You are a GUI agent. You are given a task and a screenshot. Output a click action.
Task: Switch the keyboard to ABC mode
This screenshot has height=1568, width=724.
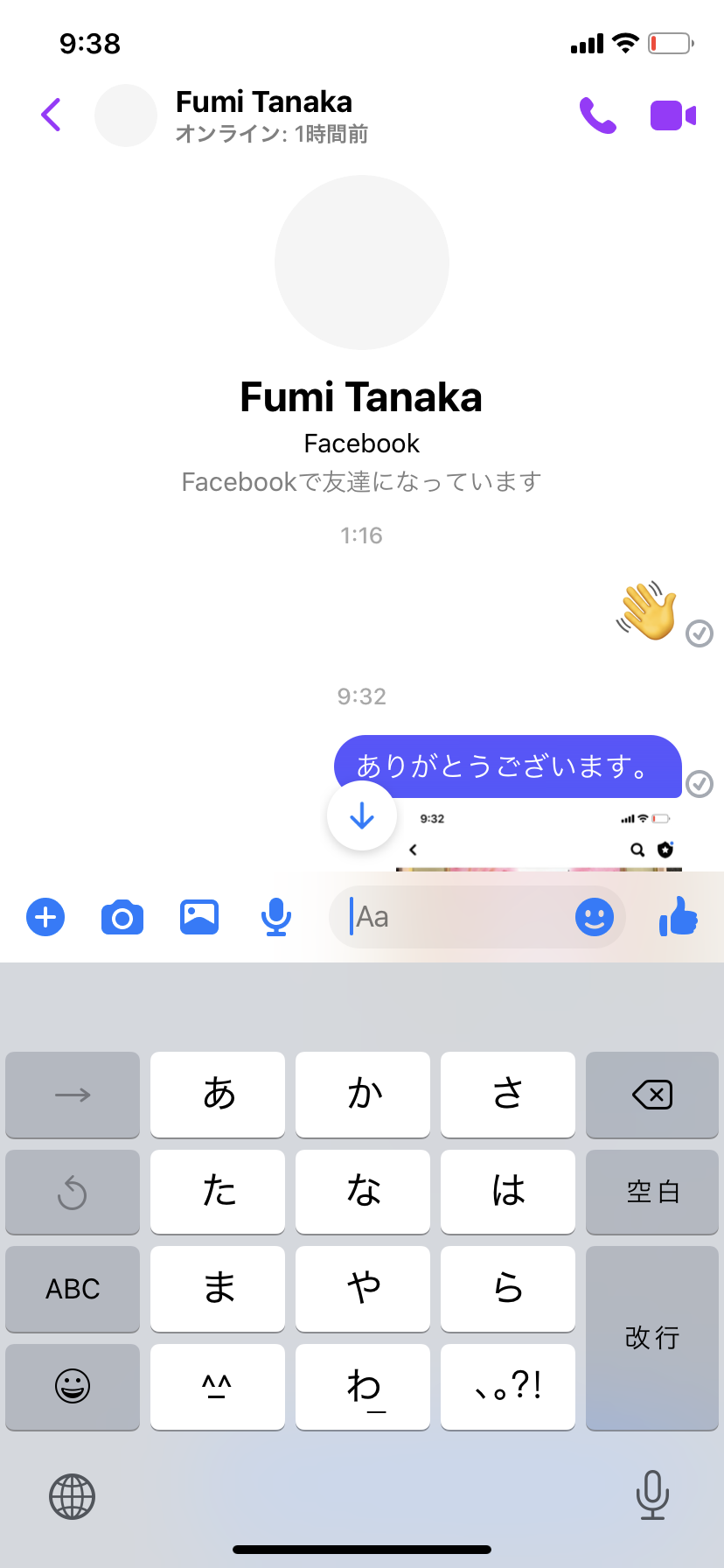point(73,1289)
